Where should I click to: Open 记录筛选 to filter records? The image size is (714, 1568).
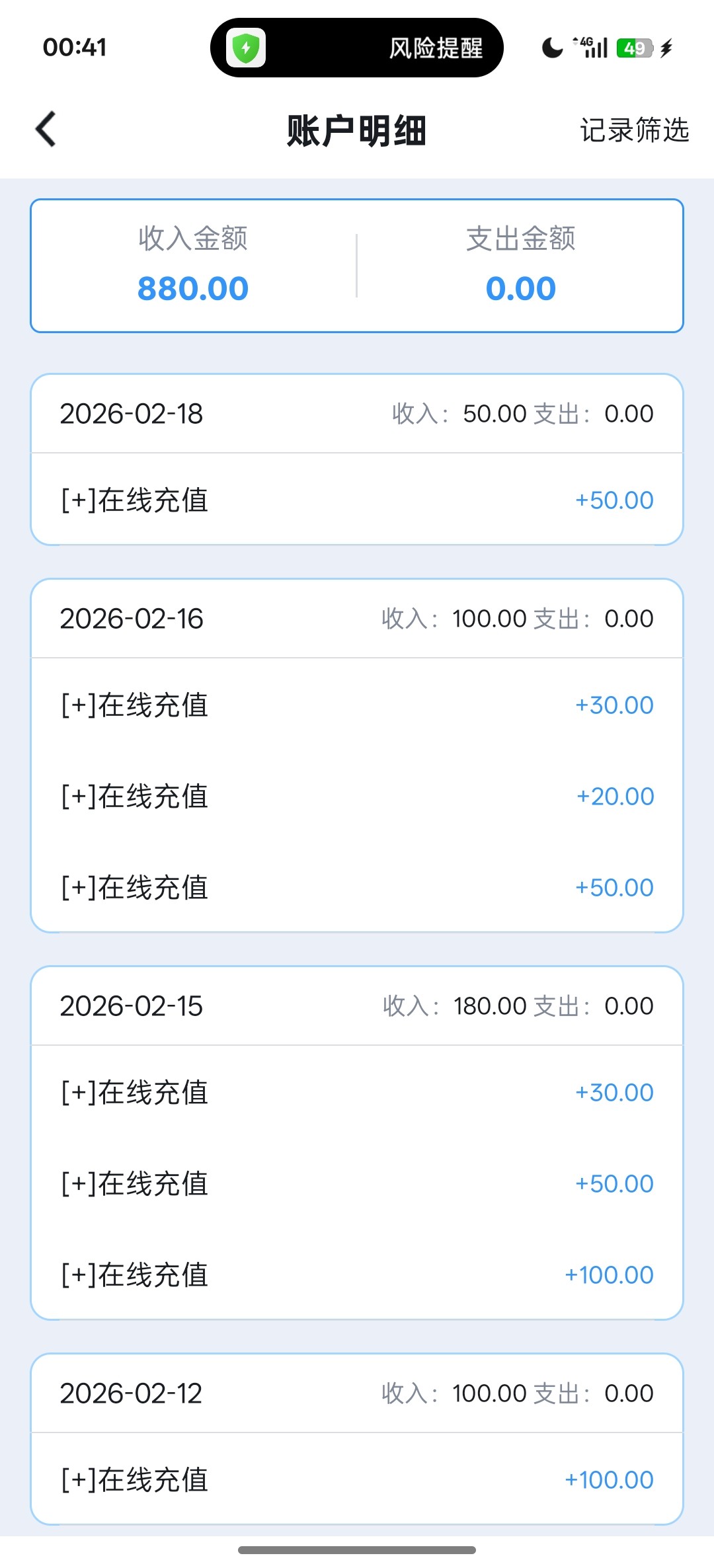click(x=634, y=131)
